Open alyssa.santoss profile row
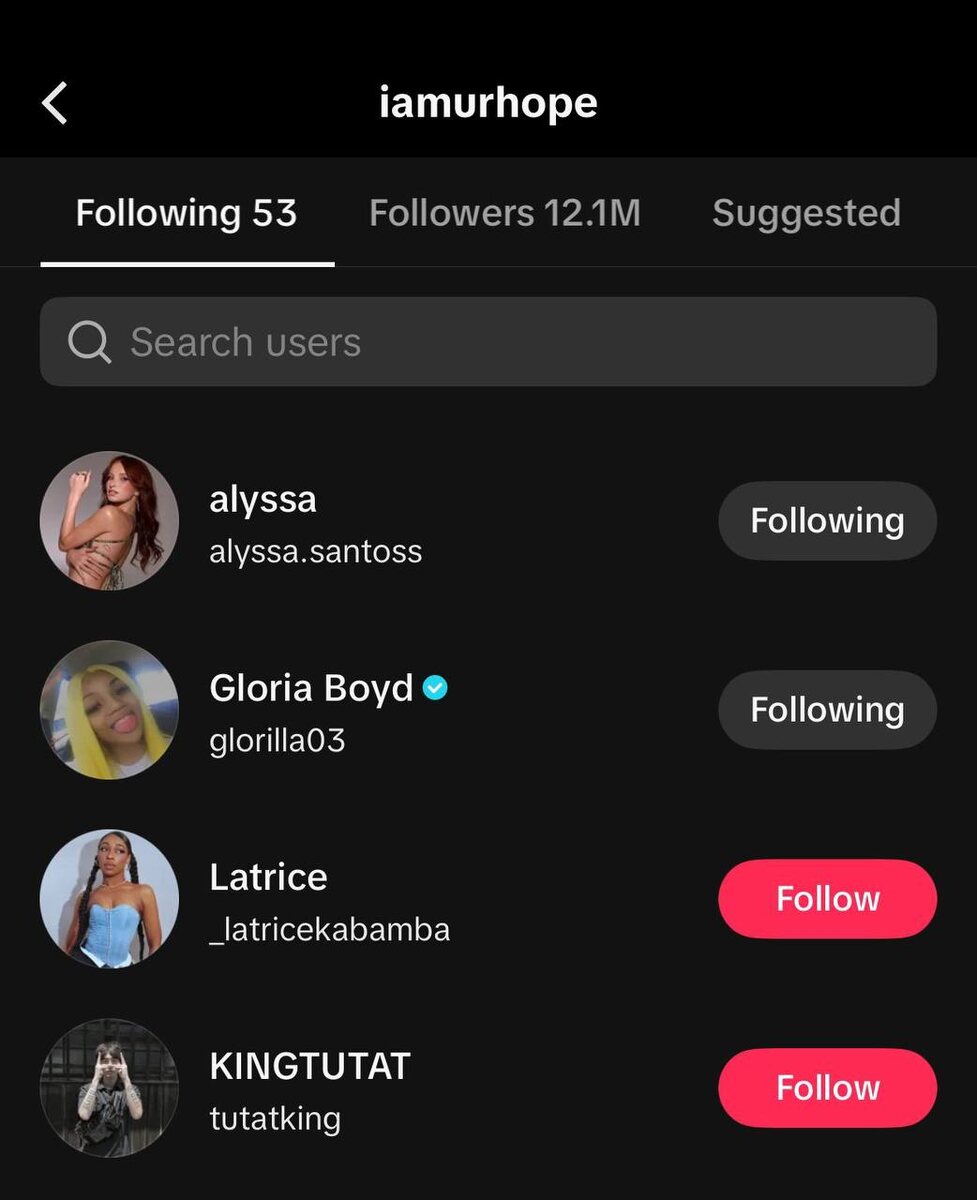 pos(315,524)
